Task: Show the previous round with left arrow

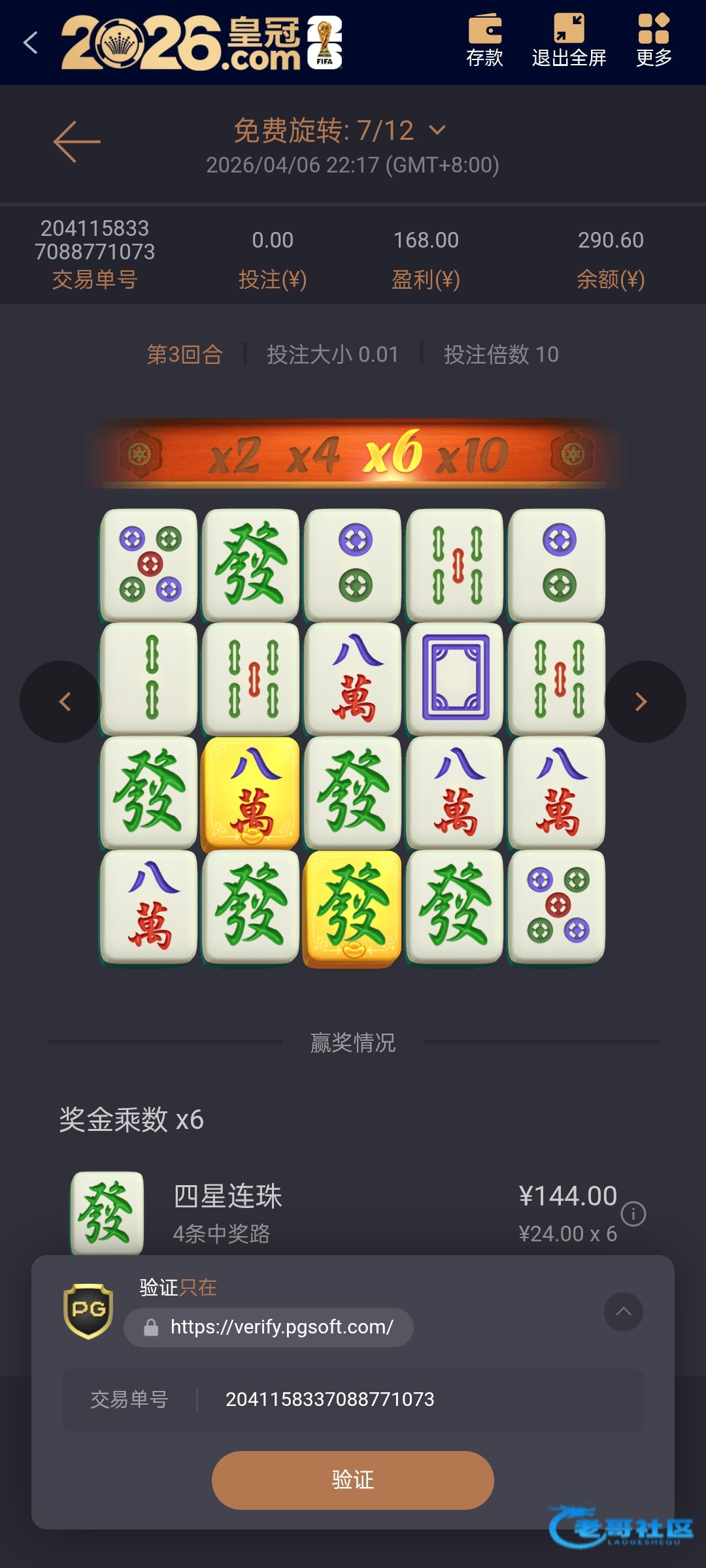Action: 63,702
